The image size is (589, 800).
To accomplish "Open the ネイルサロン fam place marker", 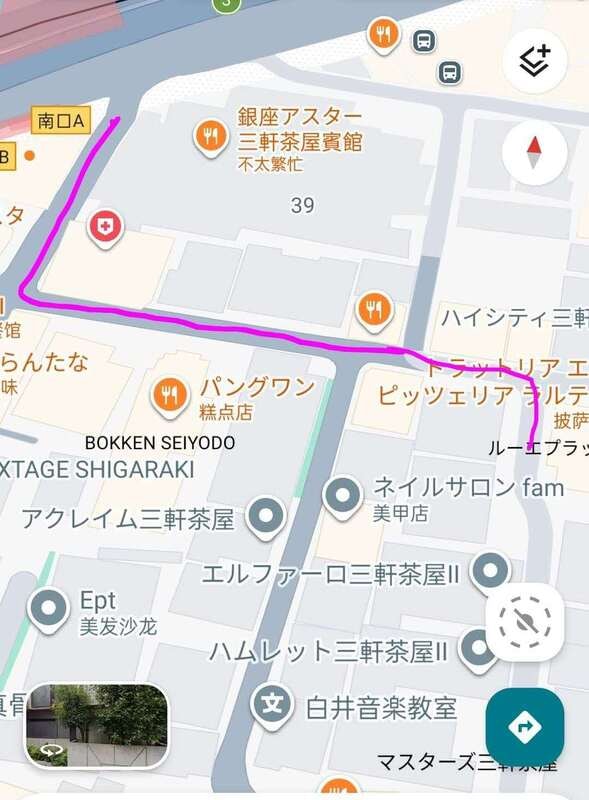I will coord(342,496).
